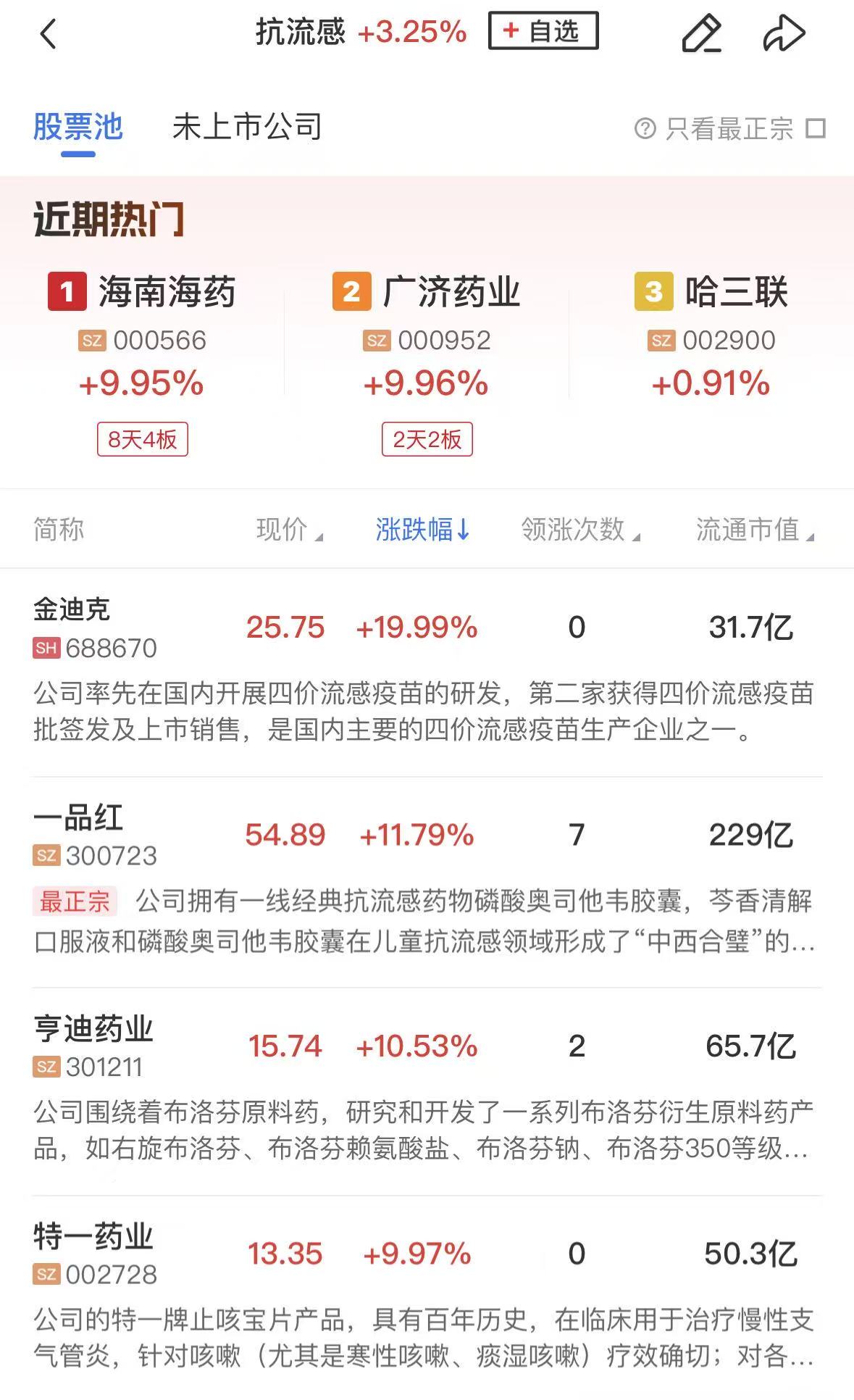The image size is (854, 1400).
Task: Toggle the 涨跌幅 sort order
Action: [423, 530]
